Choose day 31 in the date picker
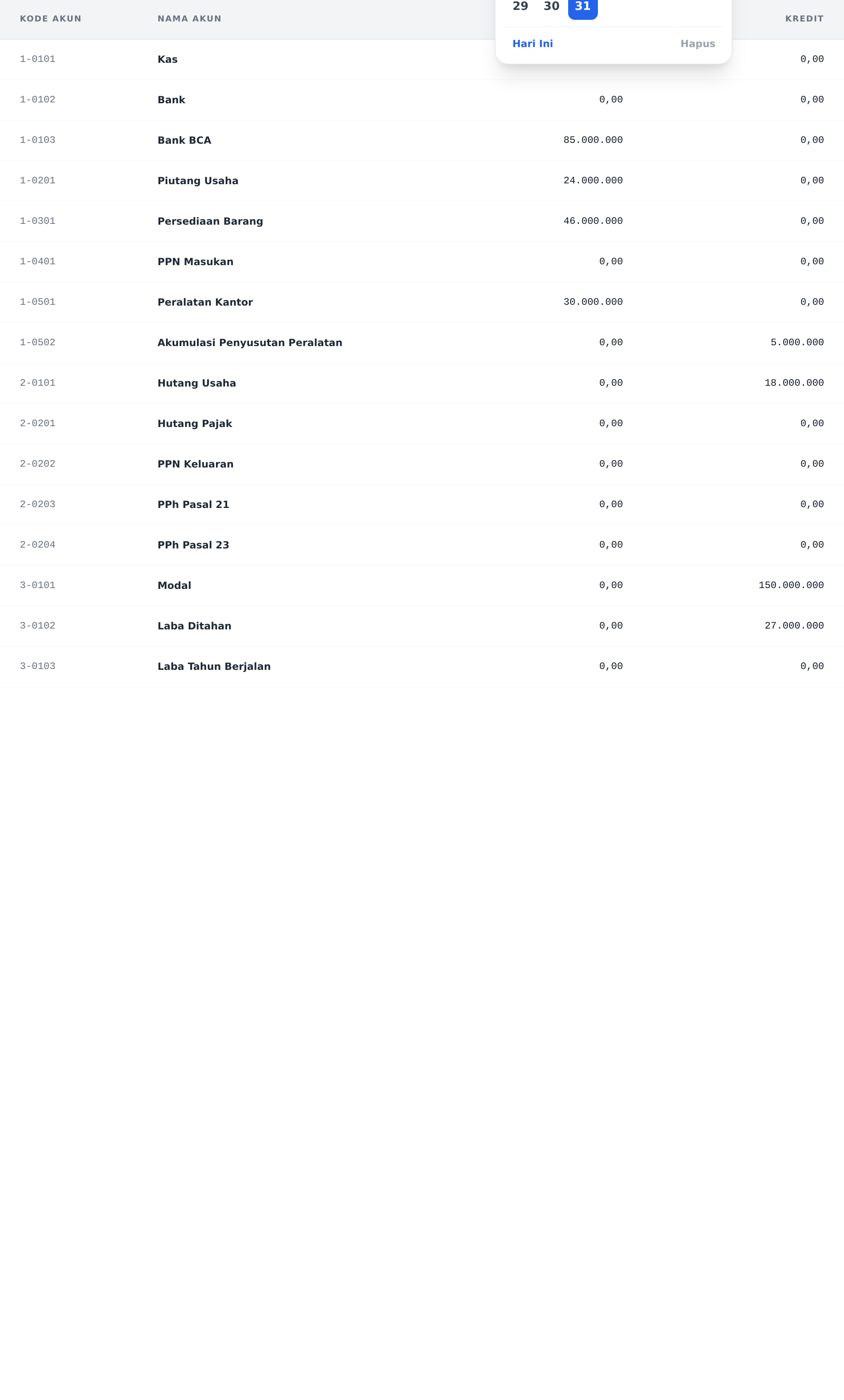 pos(583,7)
